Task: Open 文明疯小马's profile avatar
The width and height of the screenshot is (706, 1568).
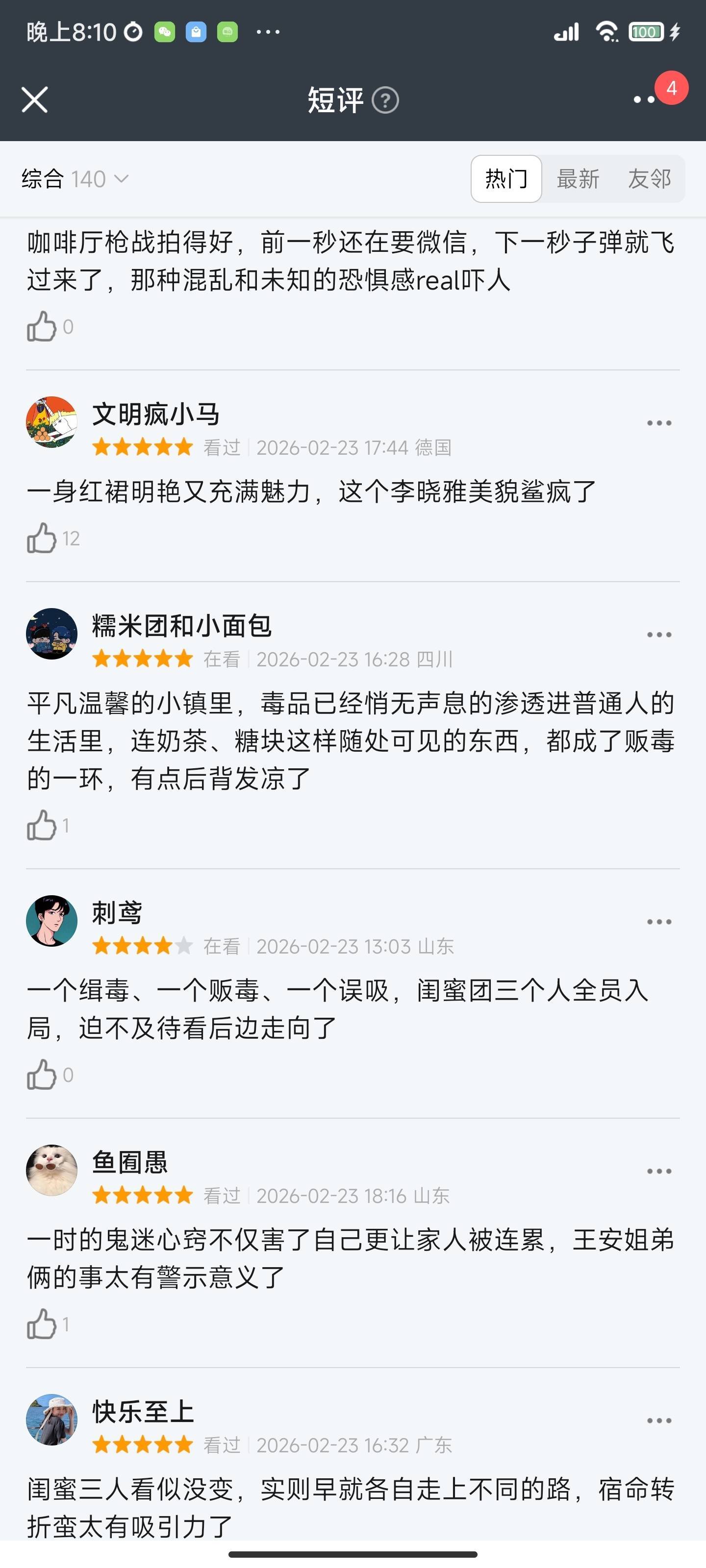Action: (52, 422)
